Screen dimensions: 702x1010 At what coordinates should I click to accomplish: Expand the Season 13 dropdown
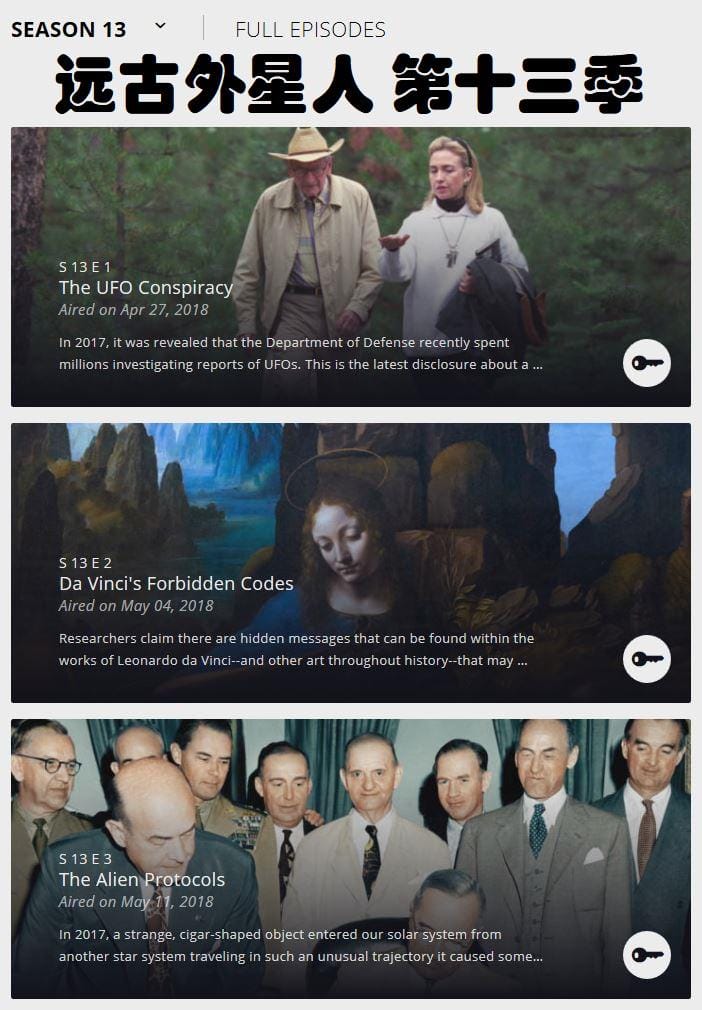point(160,27)
